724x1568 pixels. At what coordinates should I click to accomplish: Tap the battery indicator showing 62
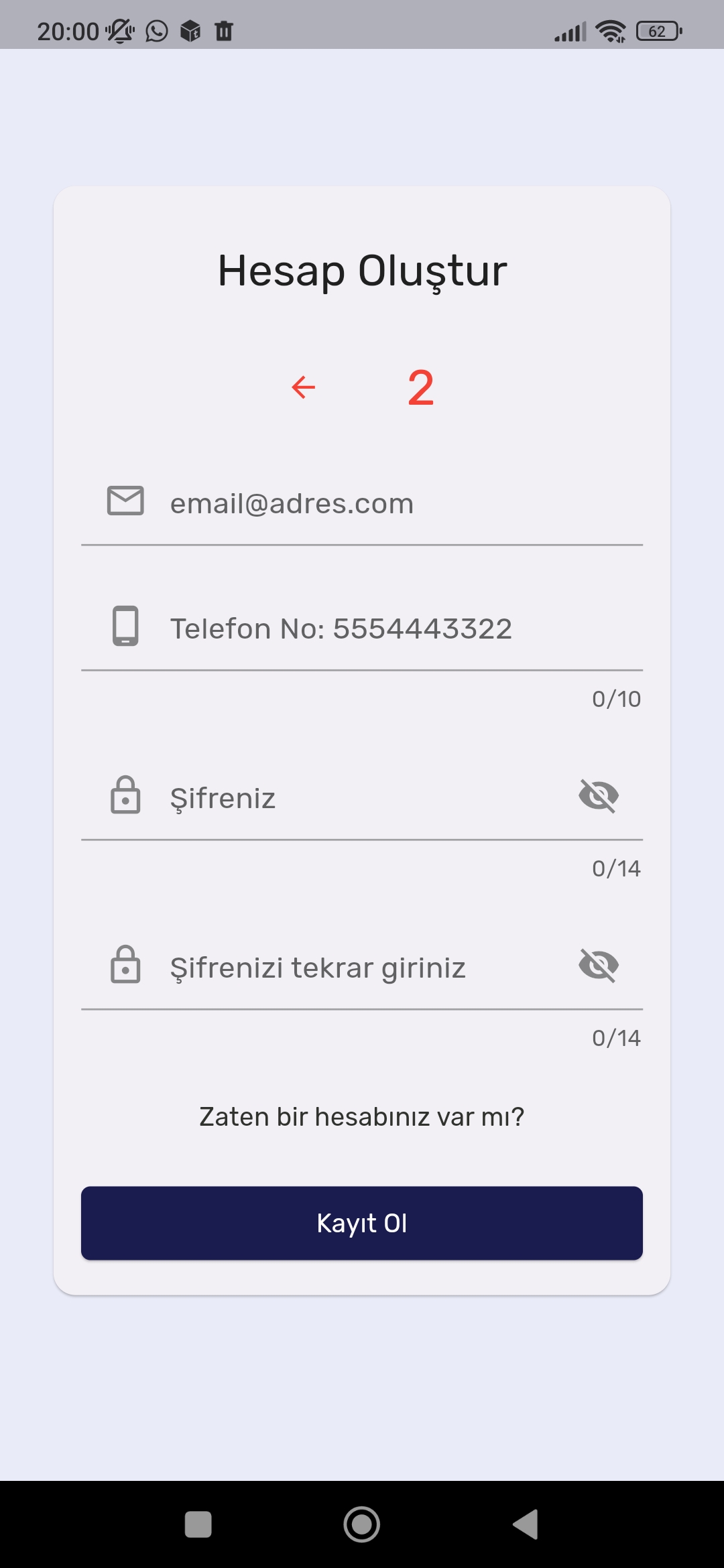tap(654, 30)
